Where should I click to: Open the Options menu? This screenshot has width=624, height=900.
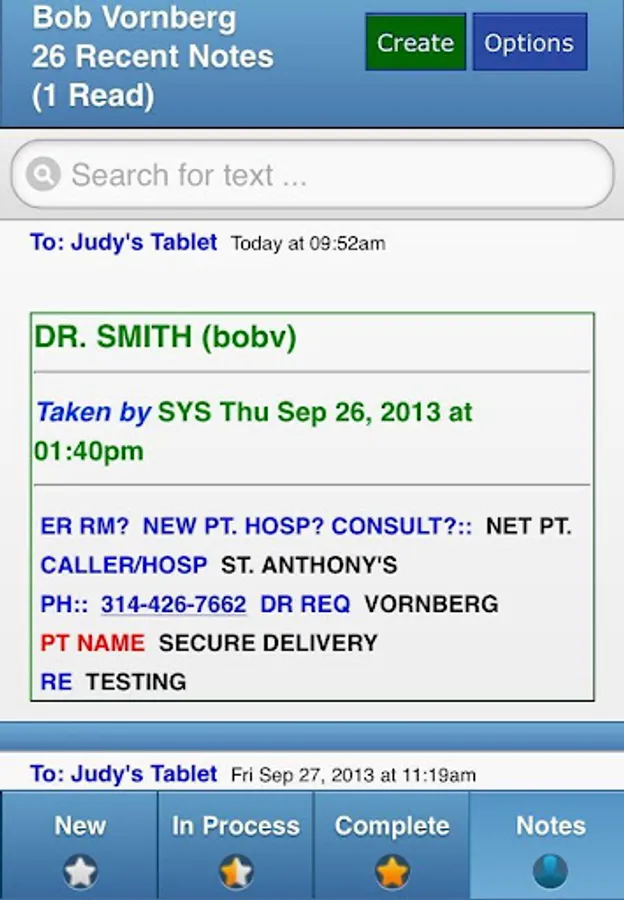(x=529, y=43)
